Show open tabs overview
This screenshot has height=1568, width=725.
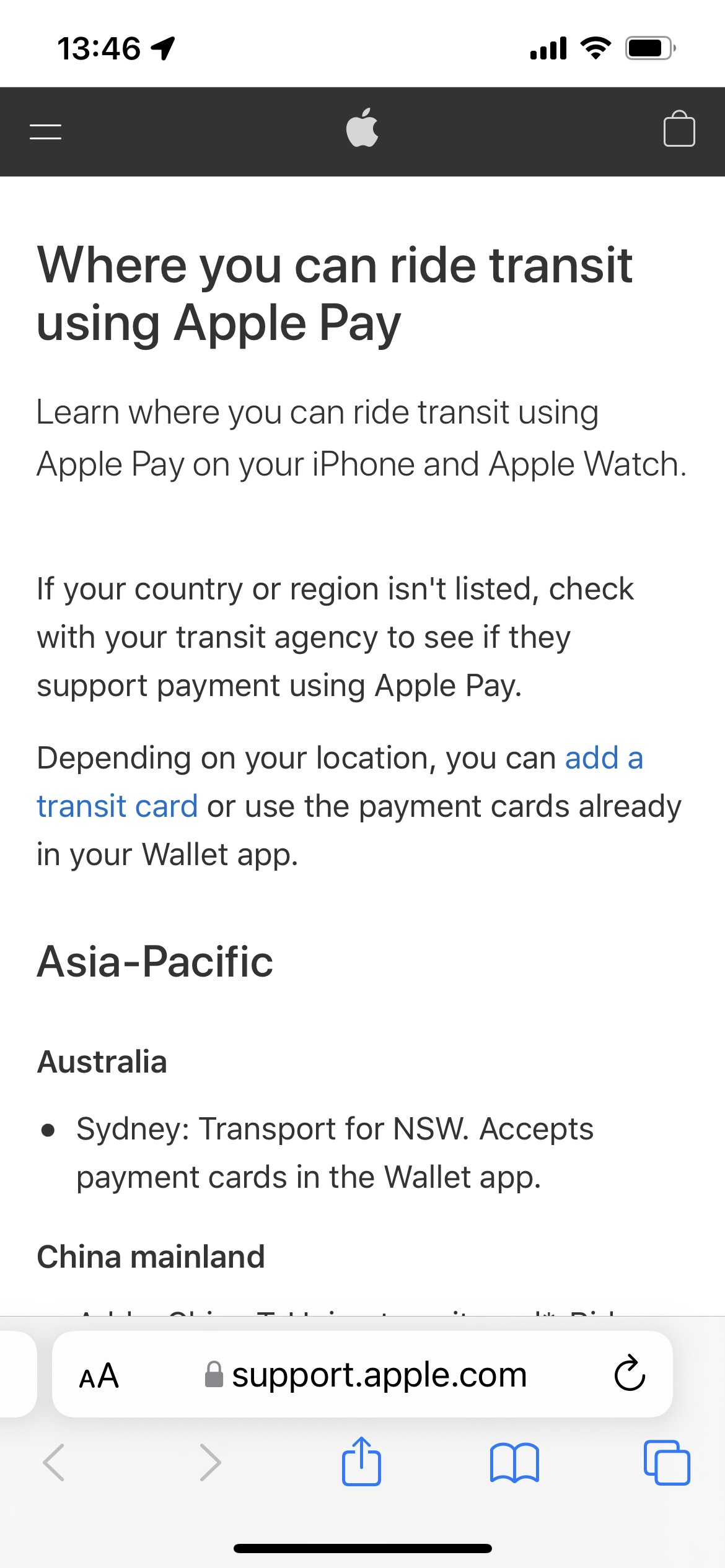[667, 1463]
